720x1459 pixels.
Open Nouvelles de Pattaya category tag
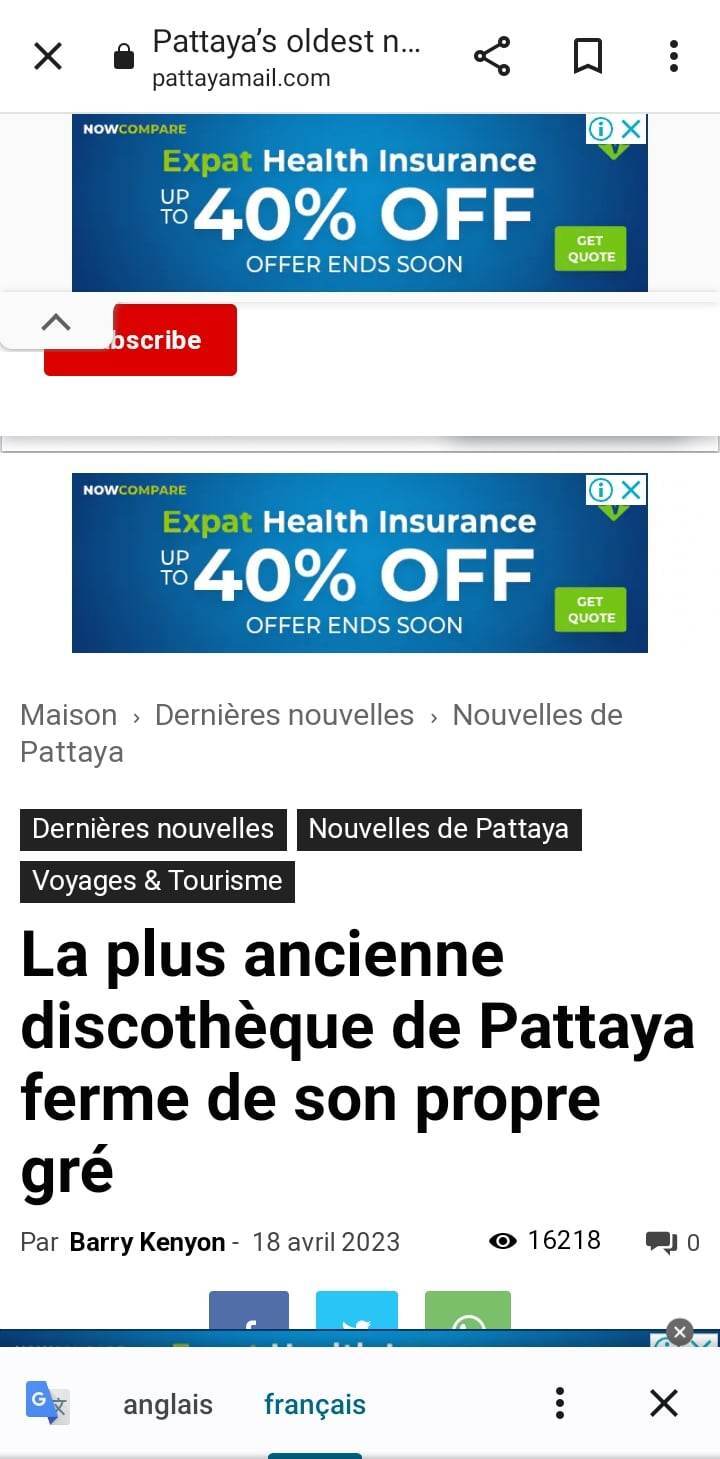[x=438, y=829]
